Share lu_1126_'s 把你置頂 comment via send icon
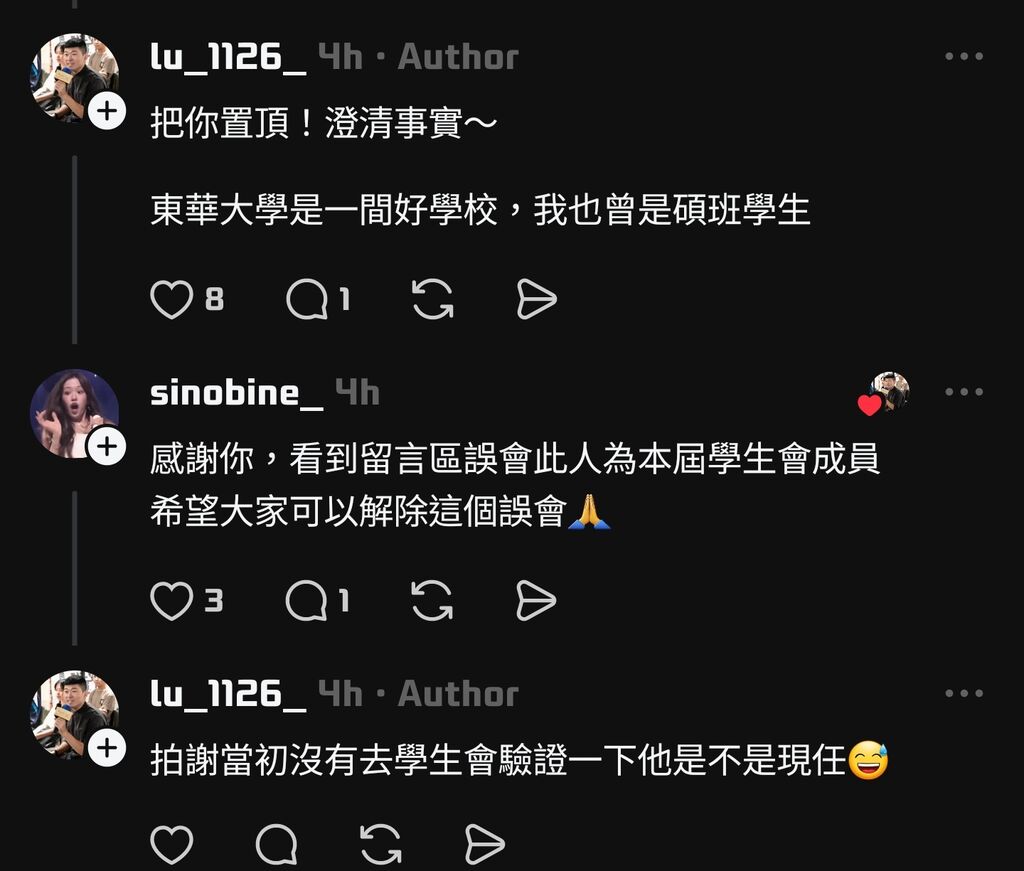Image resolution: width=1024 pixels, height=871 pixels. pos(536,300)
